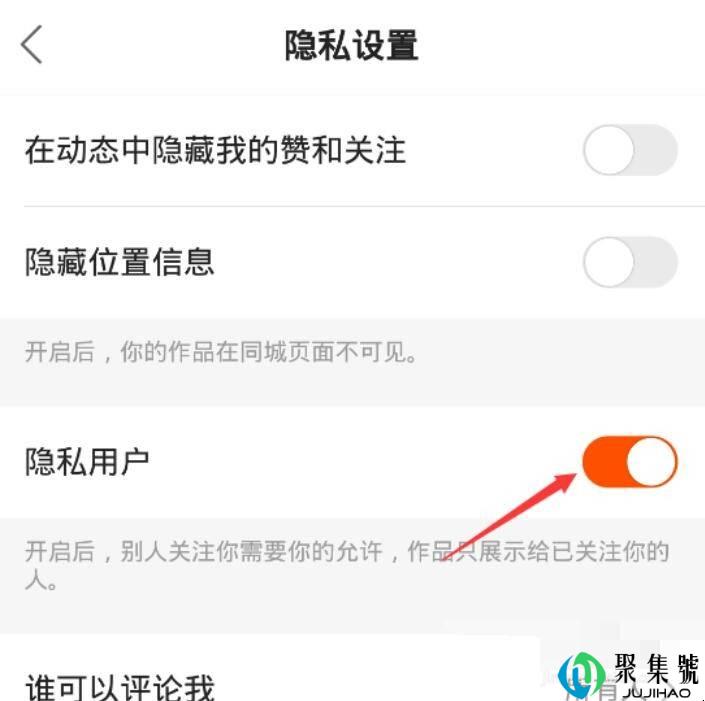Image resolution: width=705 pixels, height=701 pixels.
Task: Disable the 隐私用户 switch
Action: click(x=629, y=462)
